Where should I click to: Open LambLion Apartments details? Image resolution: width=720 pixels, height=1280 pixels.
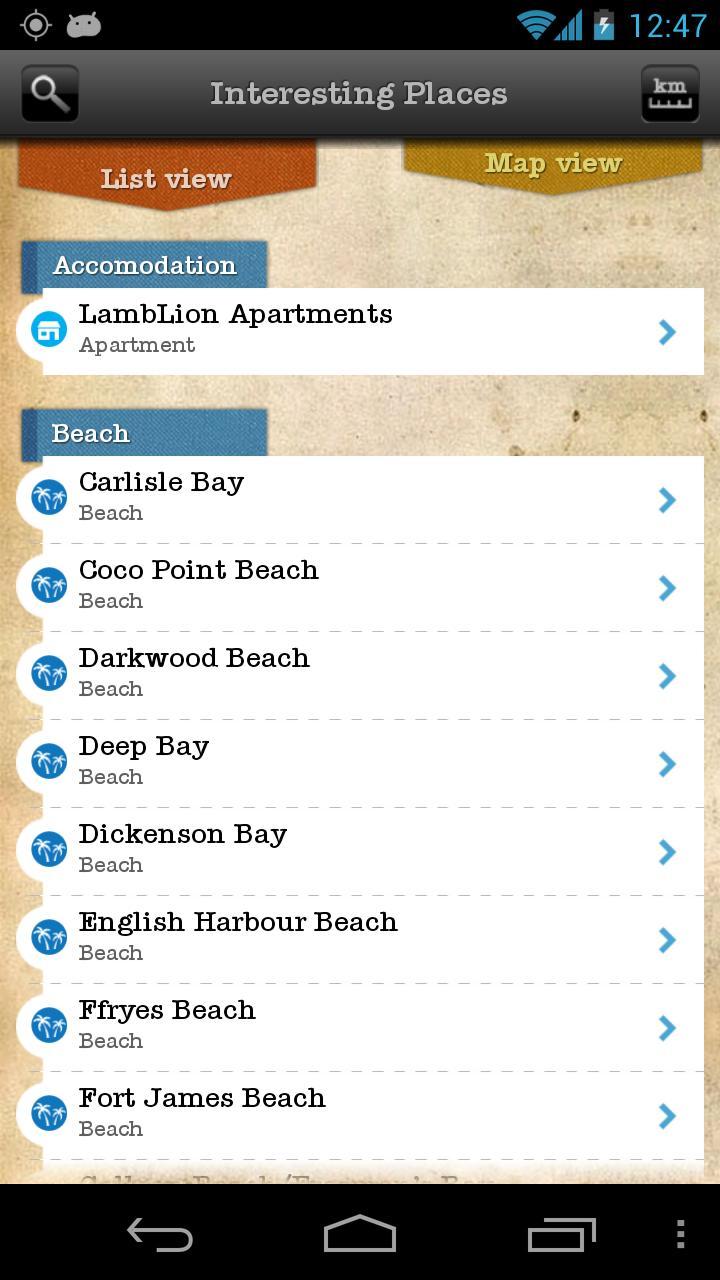point(372,330)
